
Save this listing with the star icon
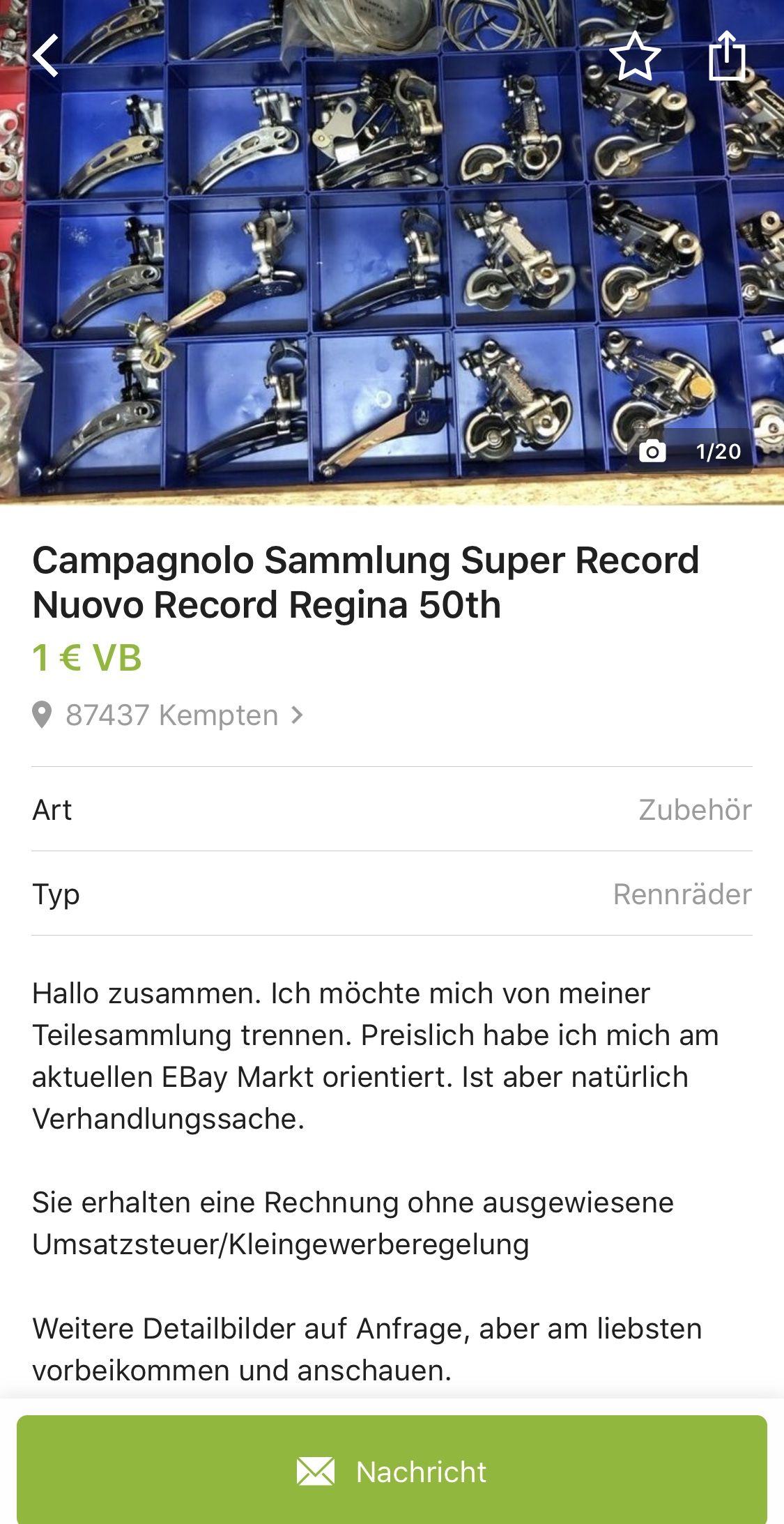click(635, 56)
